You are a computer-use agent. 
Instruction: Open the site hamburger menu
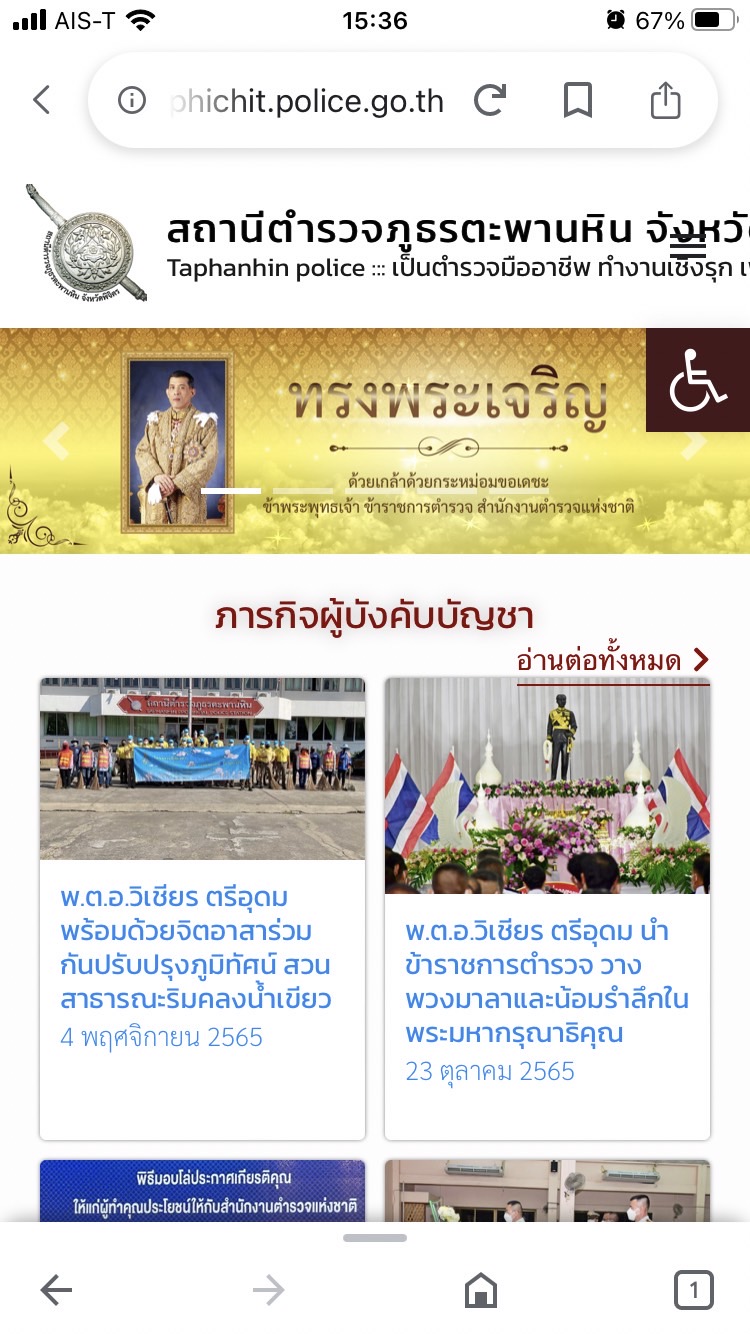pos(688,242)
